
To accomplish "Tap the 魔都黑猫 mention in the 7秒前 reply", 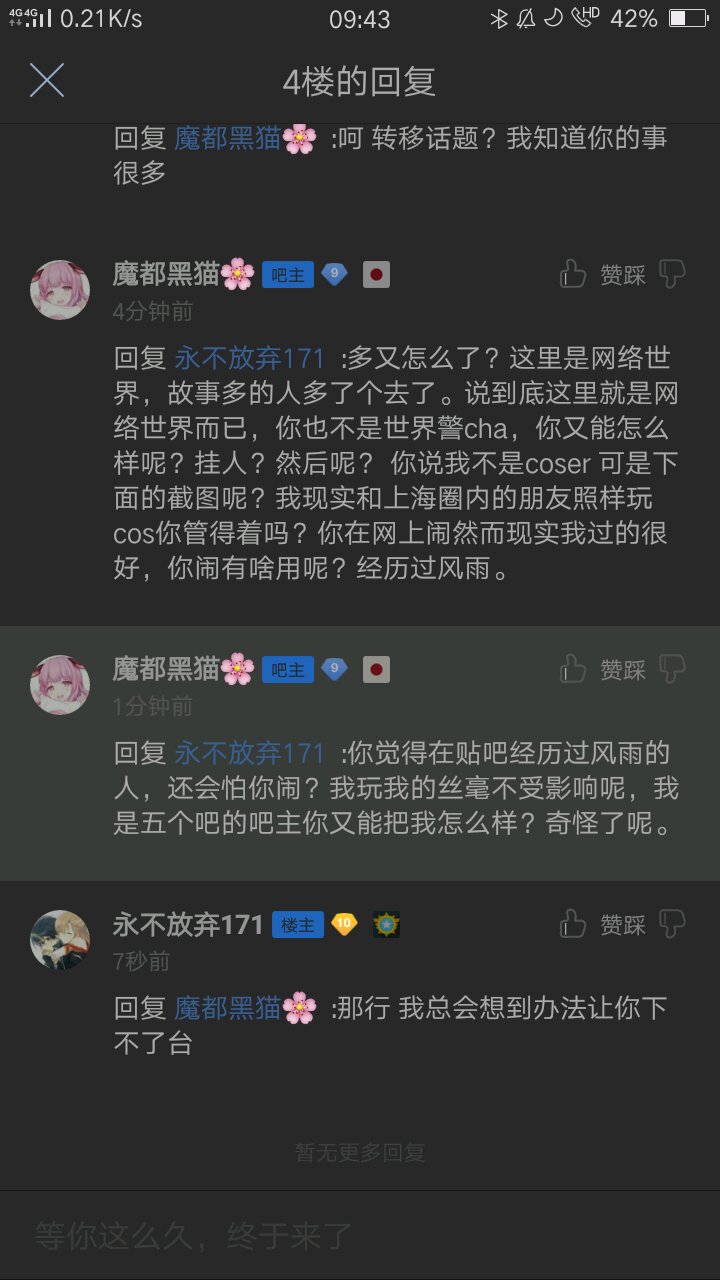I will pos(245,1008).
